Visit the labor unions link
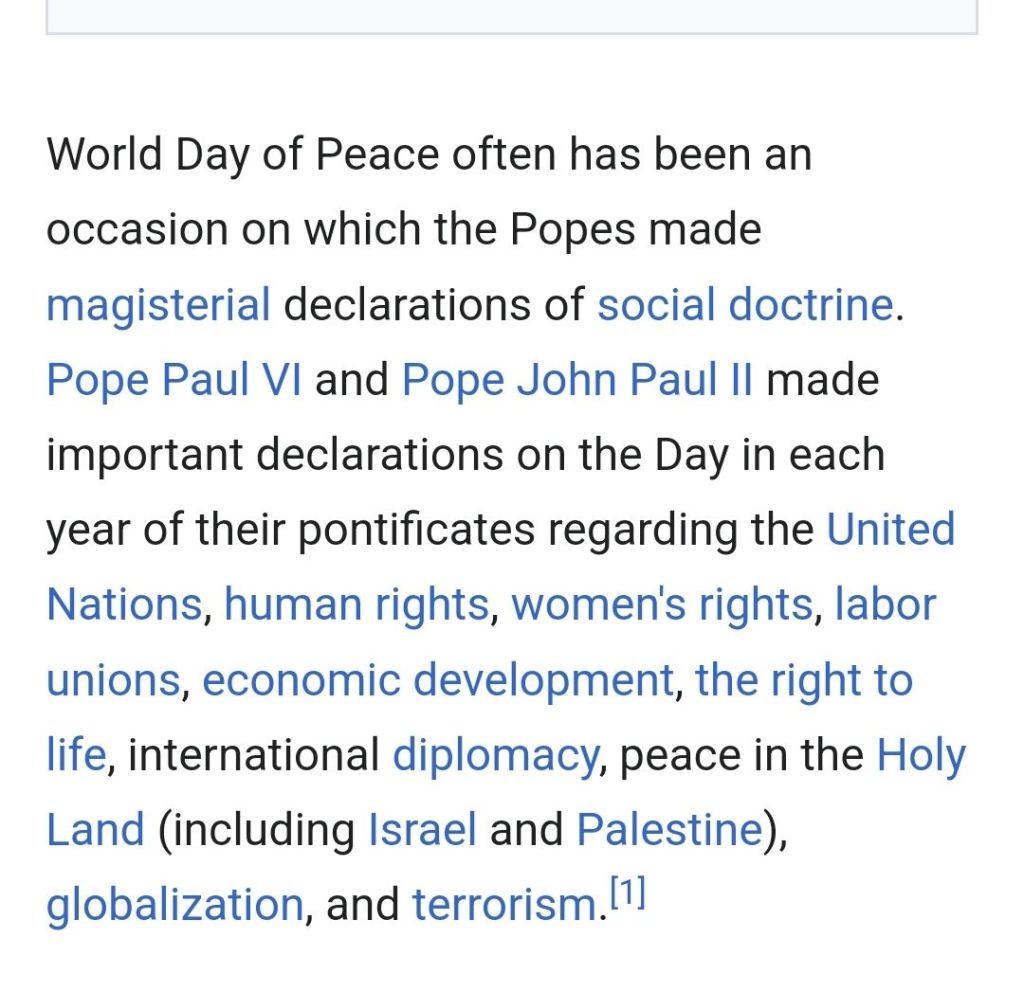The width and height of the screenshot is (1024, 992). 884,605
